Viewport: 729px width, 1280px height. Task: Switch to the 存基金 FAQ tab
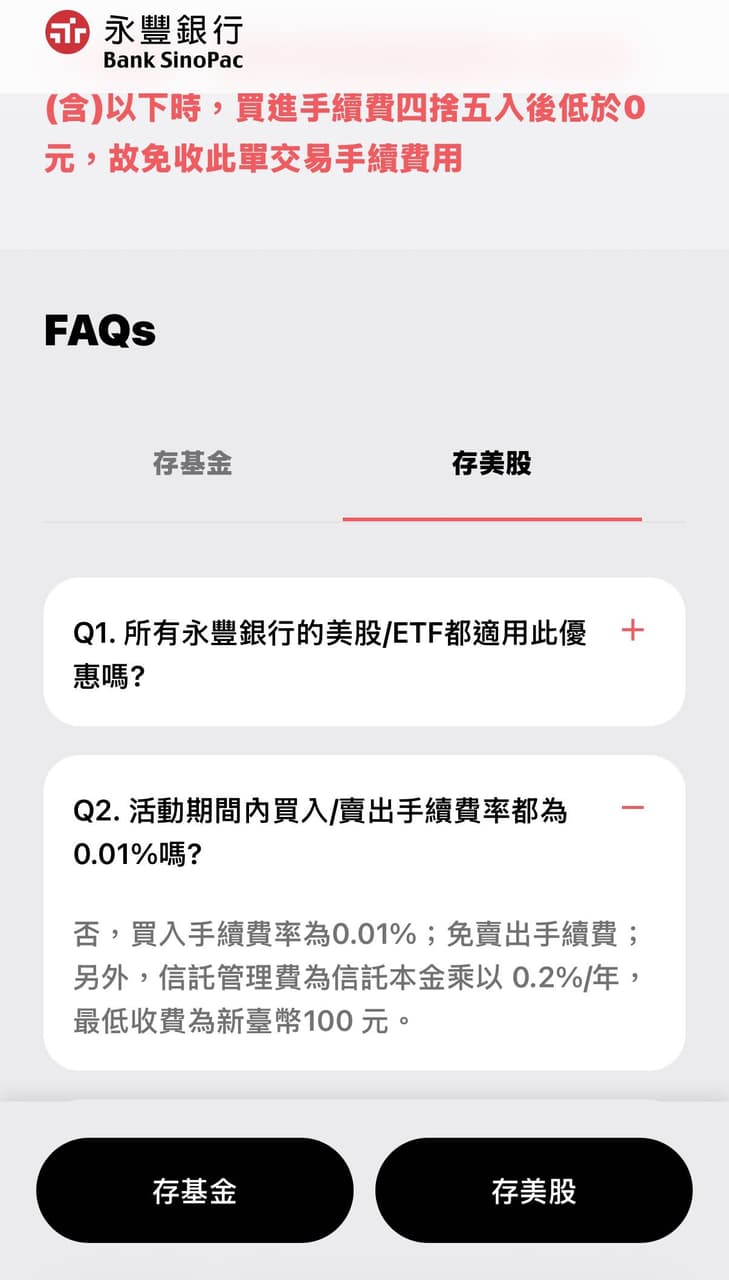coord(195,464)
